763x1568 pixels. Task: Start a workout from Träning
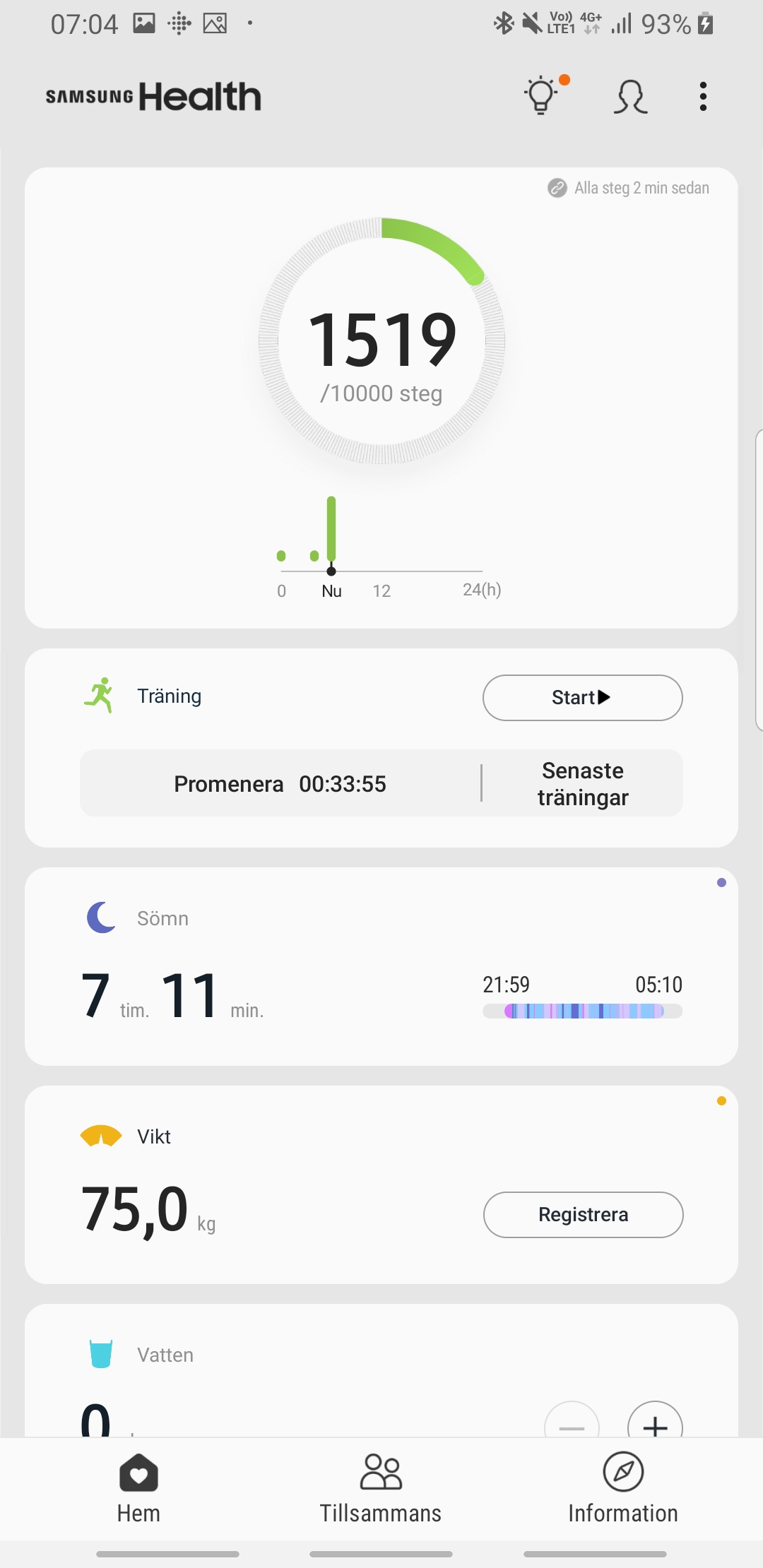click(582, 698)
